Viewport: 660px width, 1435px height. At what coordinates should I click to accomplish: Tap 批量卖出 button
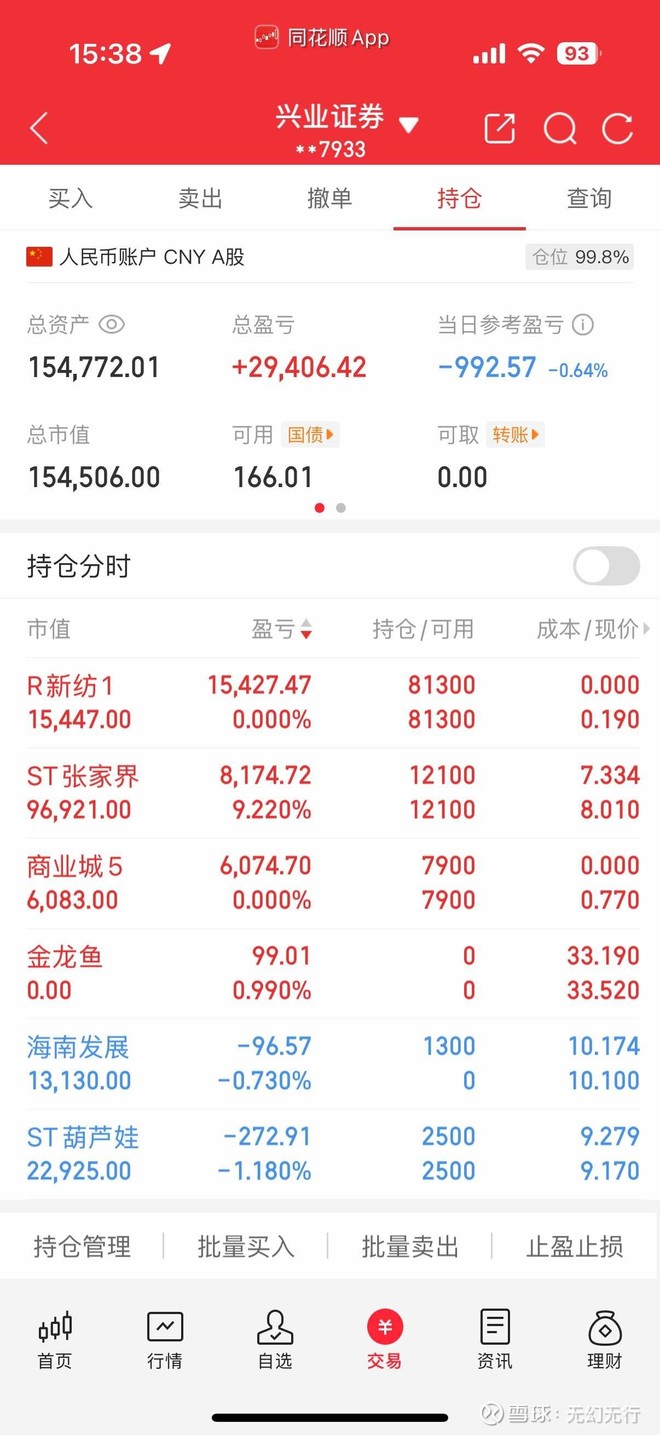pyautogui.click(x=410, y=1246)
